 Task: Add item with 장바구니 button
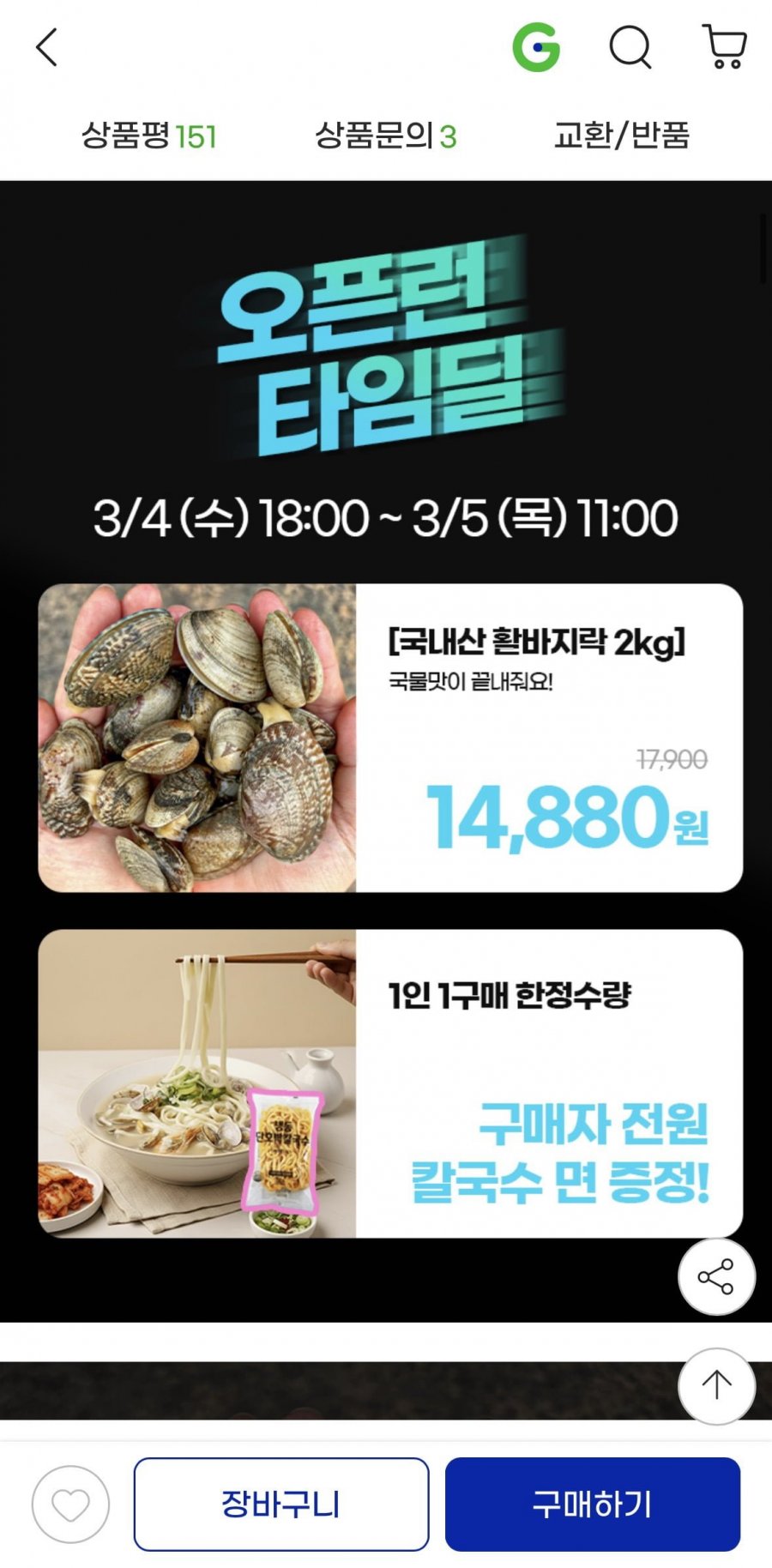coord(281,1505)
